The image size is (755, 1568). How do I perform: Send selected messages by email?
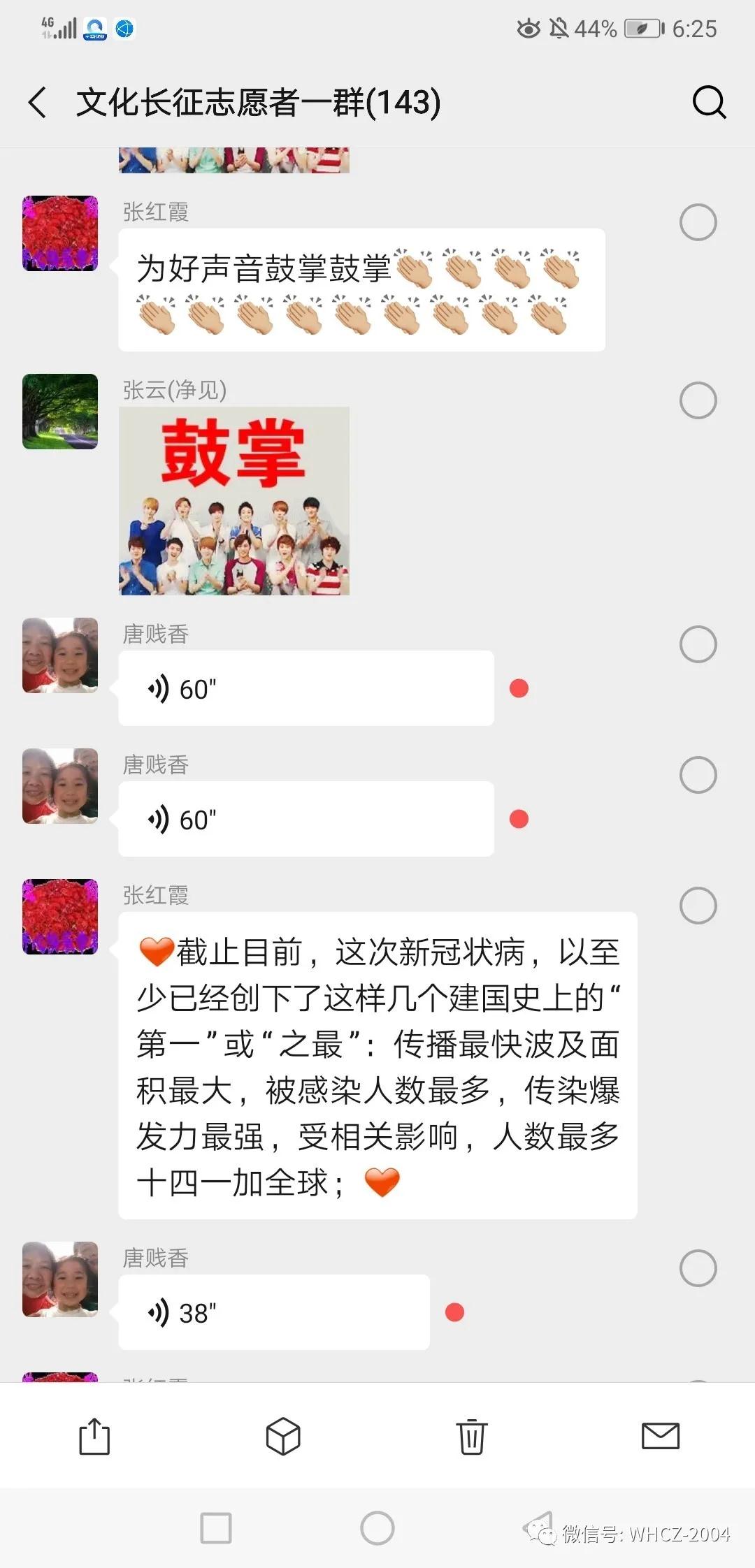click(x=660, y=1436)
